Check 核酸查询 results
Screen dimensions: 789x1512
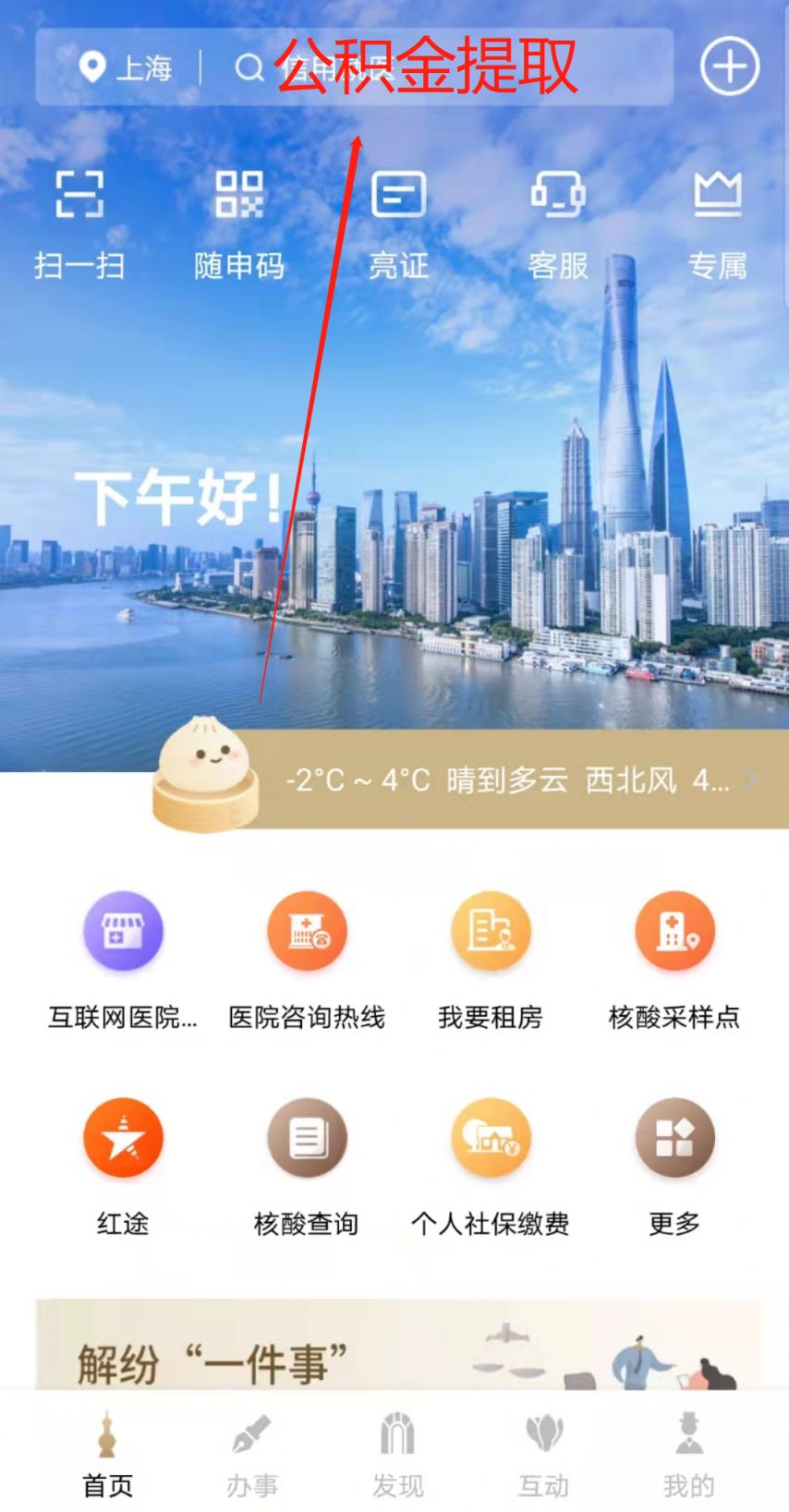coord(307,1167)
